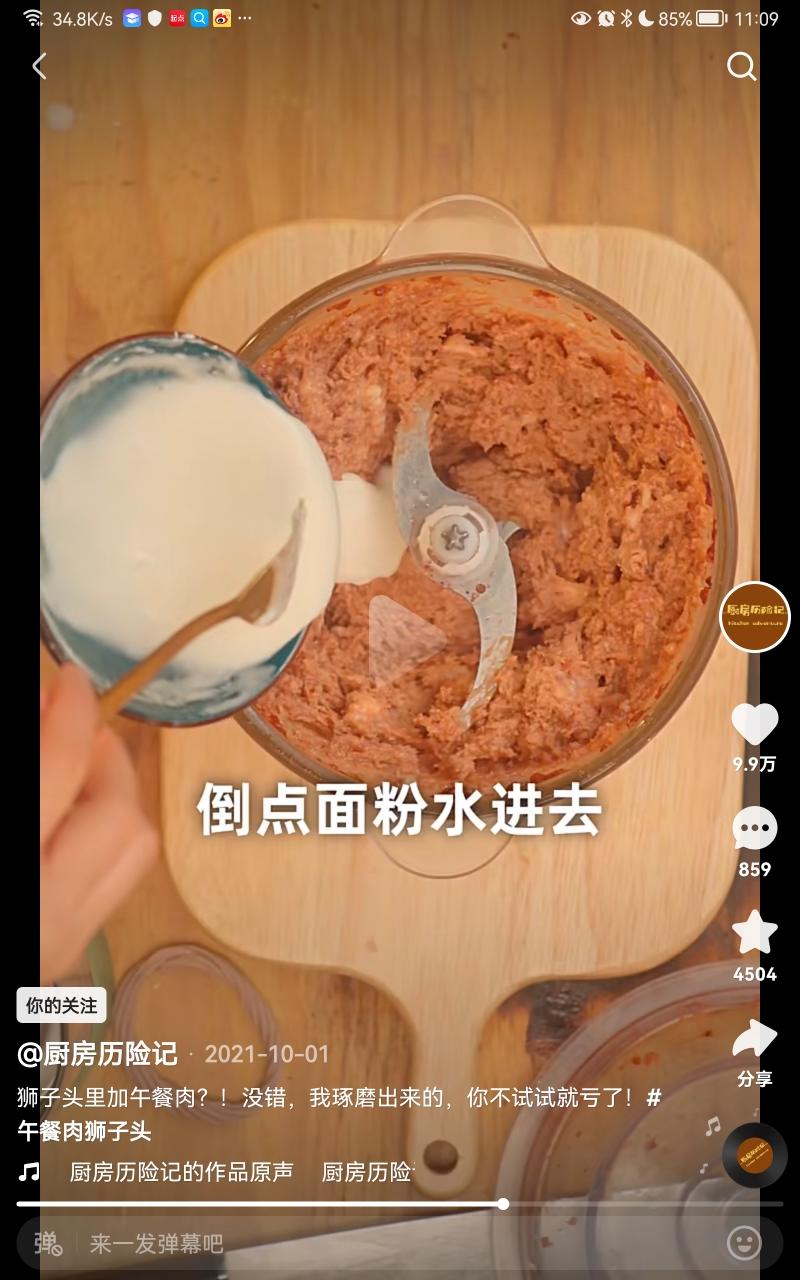The image size is (800, 1280).
Task: Toggle eye comfort mode in the status bar
Action: point(578,17)
